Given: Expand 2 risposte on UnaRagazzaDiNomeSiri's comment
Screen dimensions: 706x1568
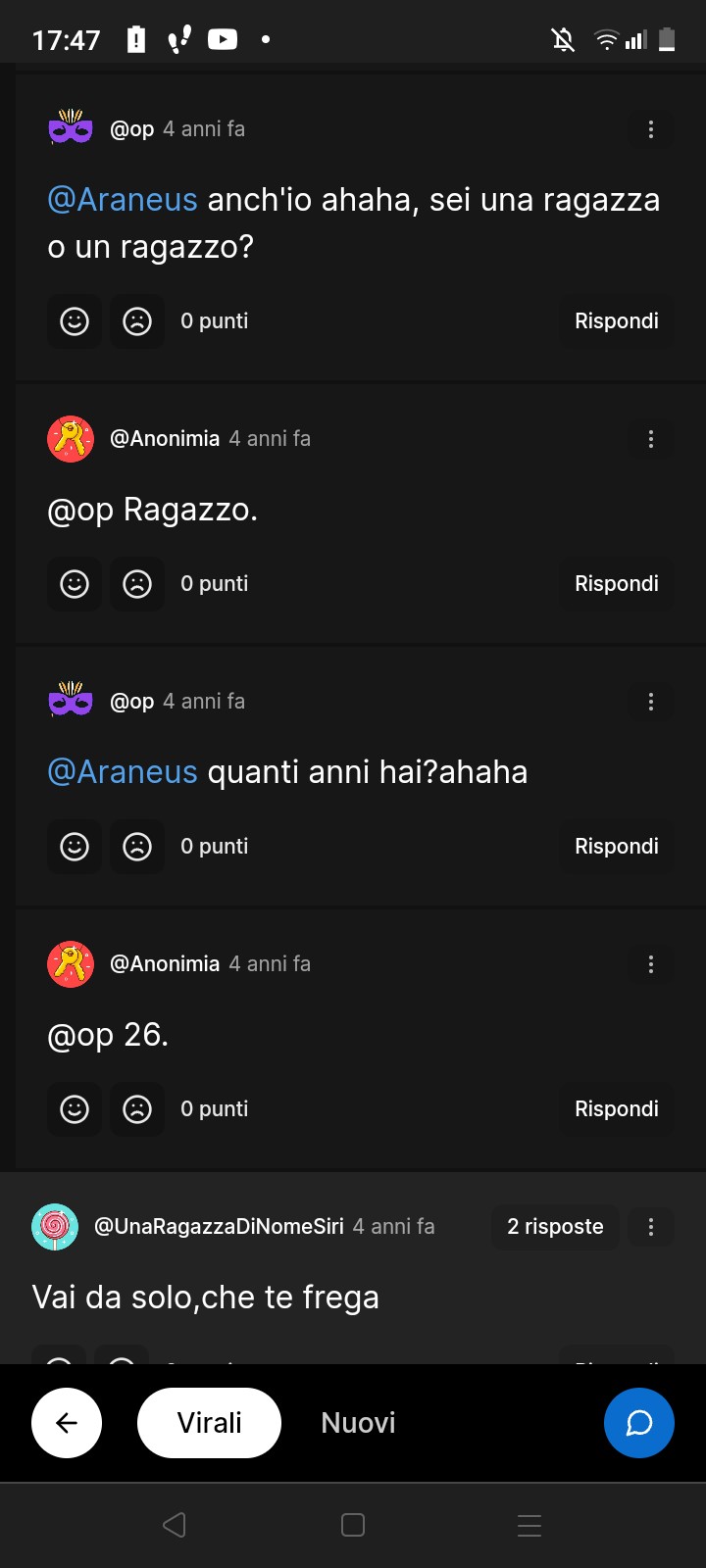Looking at the screenshot, I should (x=555, y=1227).
